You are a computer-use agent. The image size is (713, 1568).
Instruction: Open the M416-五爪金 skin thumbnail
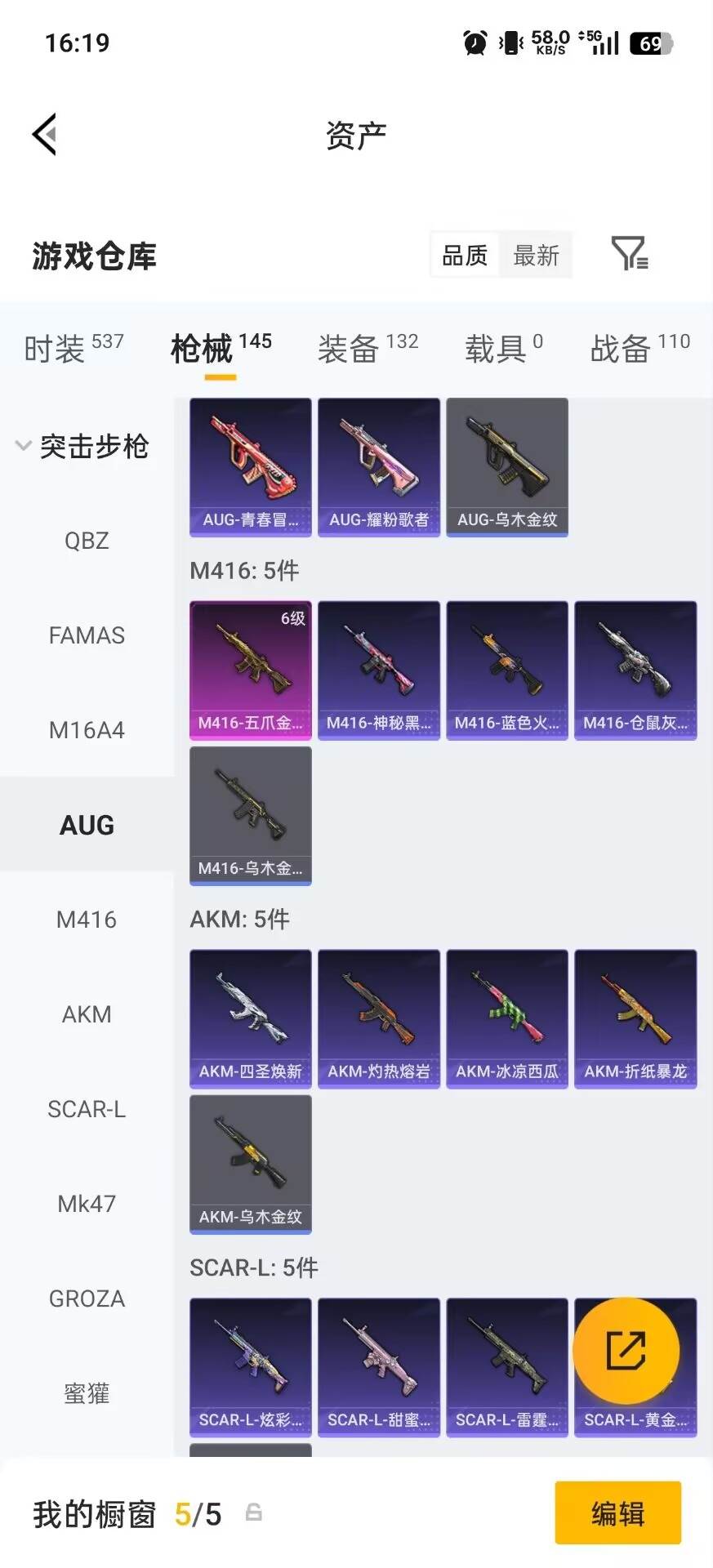[250, 670]
